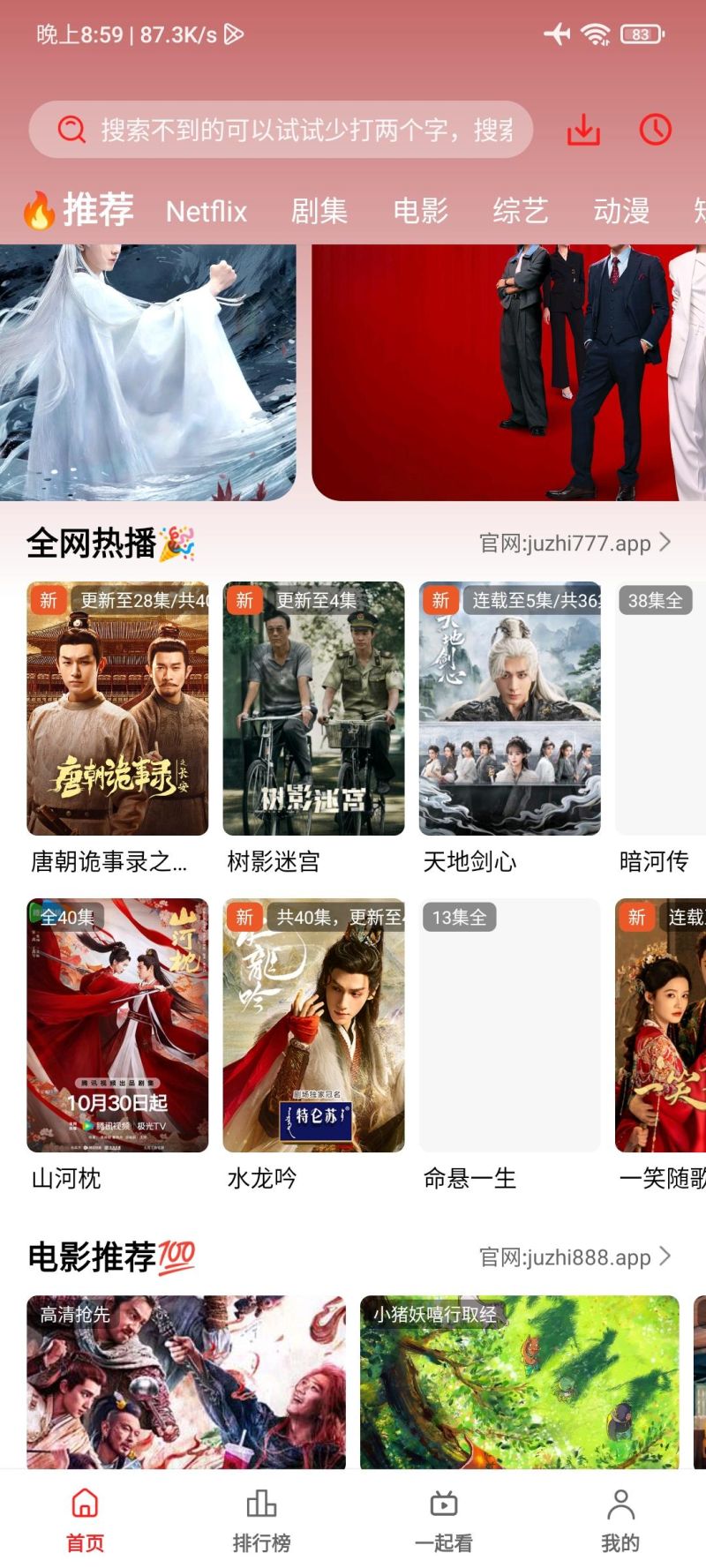Open the 综艺 tab

[521, 212]
